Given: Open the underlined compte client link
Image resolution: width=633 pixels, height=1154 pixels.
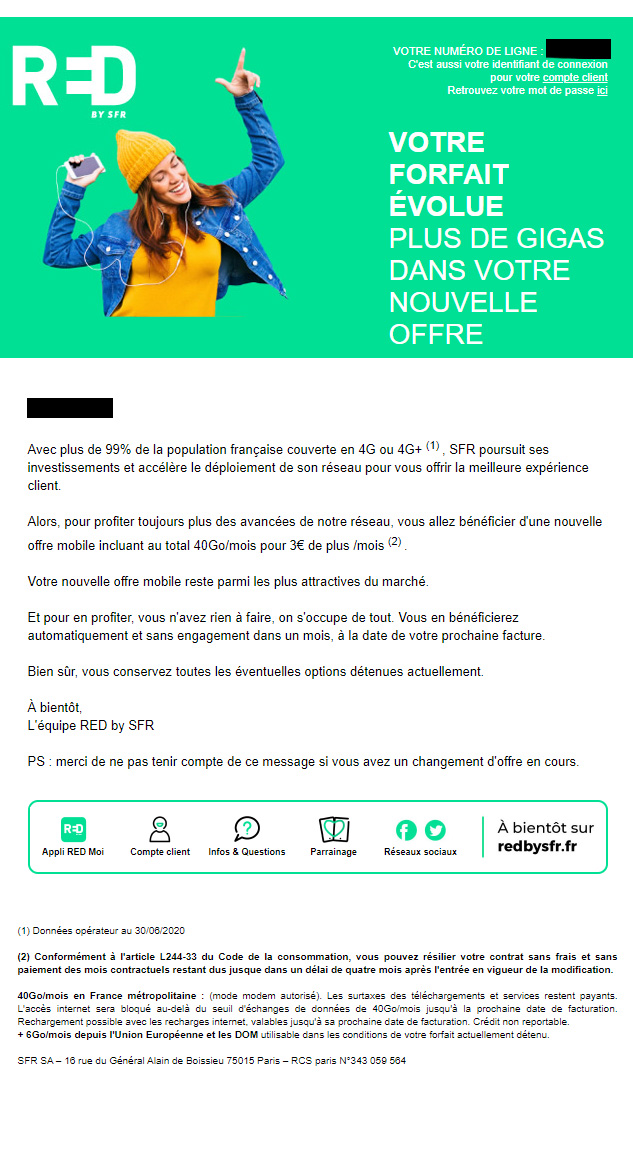Looking at the screenshot, I should (575, 77).
